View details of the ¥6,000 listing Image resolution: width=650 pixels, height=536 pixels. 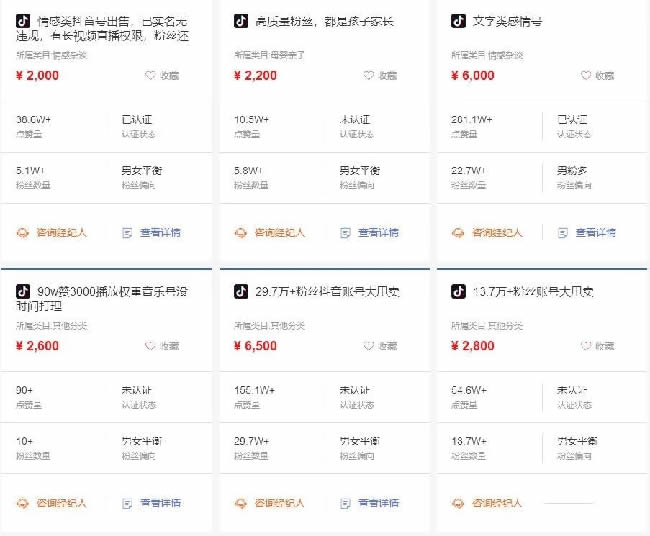tap(586, 232)
